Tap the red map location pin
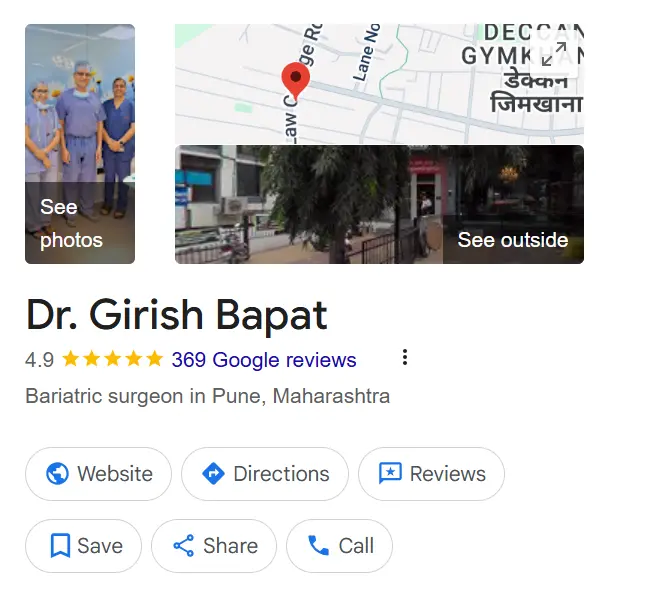 295,79
